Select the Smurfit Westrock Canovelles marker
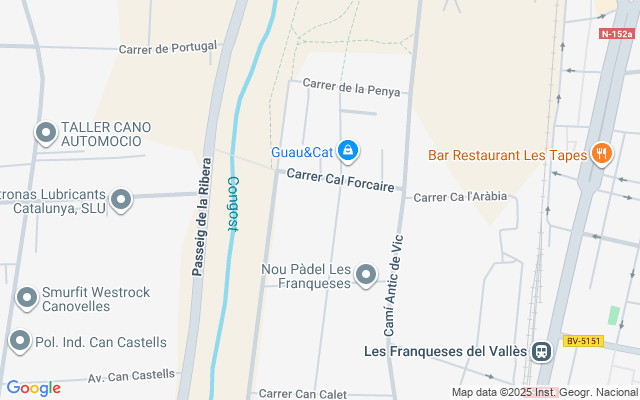Viewport: 640px width, 400px height. click(27, 298)
